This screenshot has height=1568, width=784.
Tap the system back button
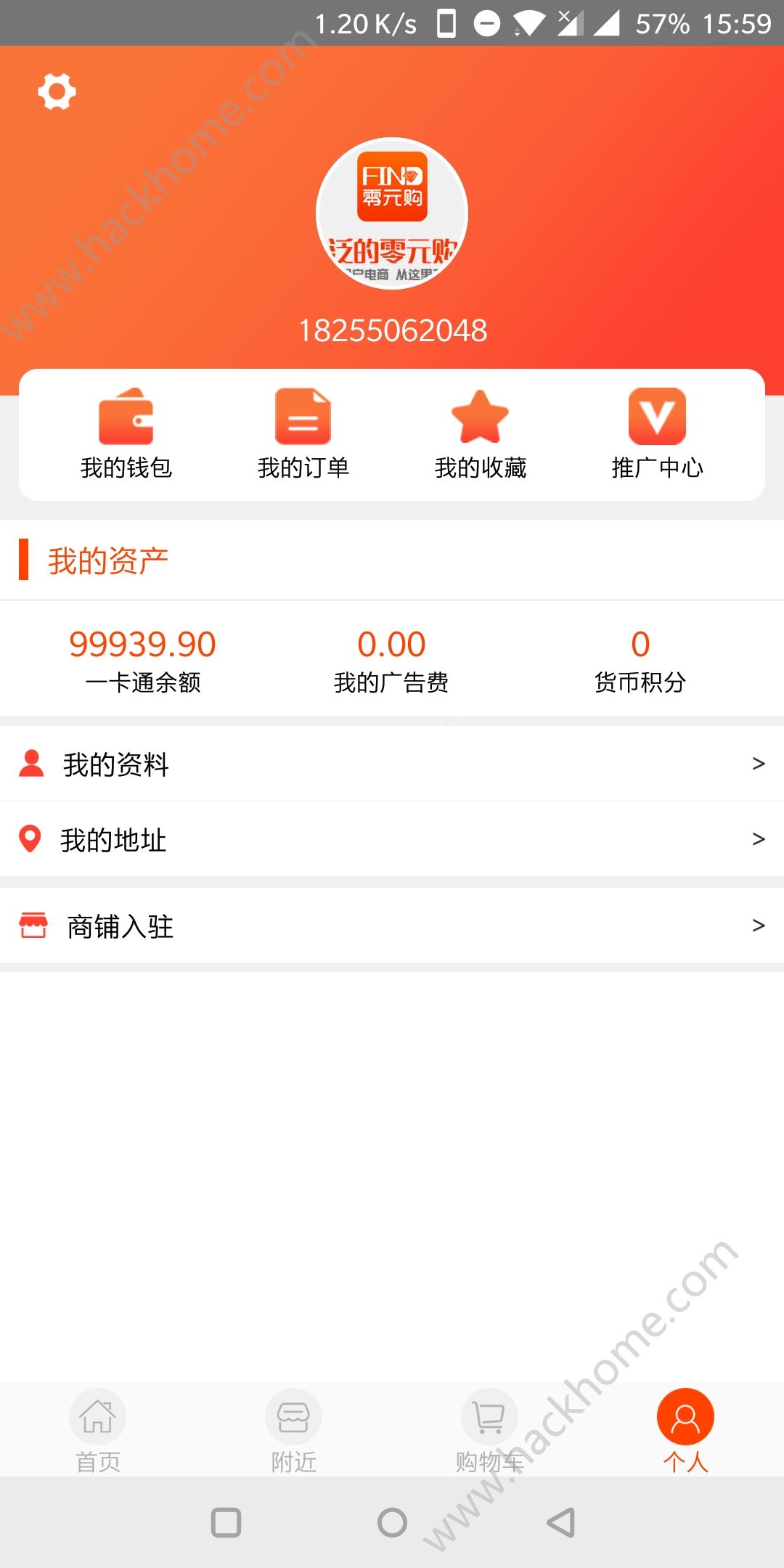[560, 1522]
